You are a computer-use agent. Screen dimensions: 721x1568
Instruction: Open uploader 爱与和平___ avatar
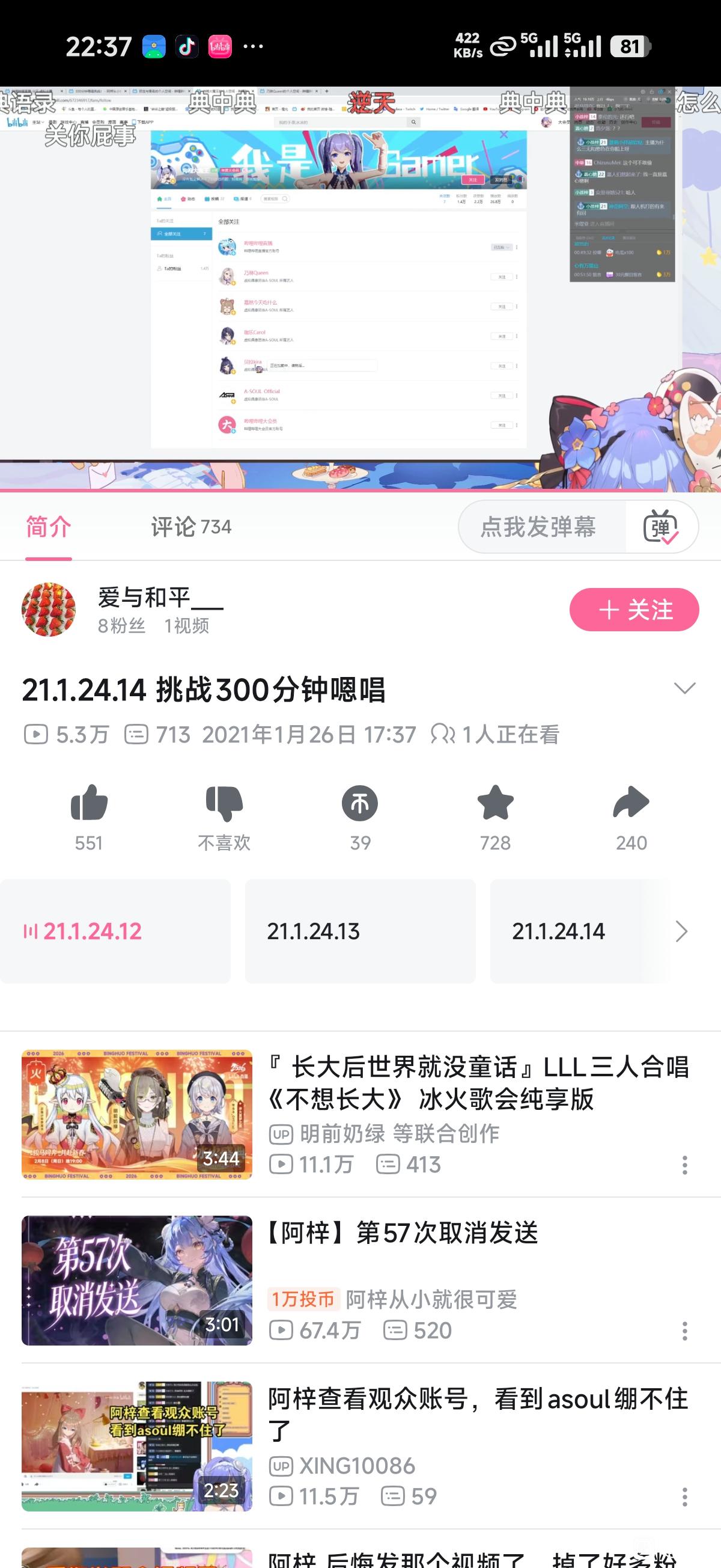(49, 609)
